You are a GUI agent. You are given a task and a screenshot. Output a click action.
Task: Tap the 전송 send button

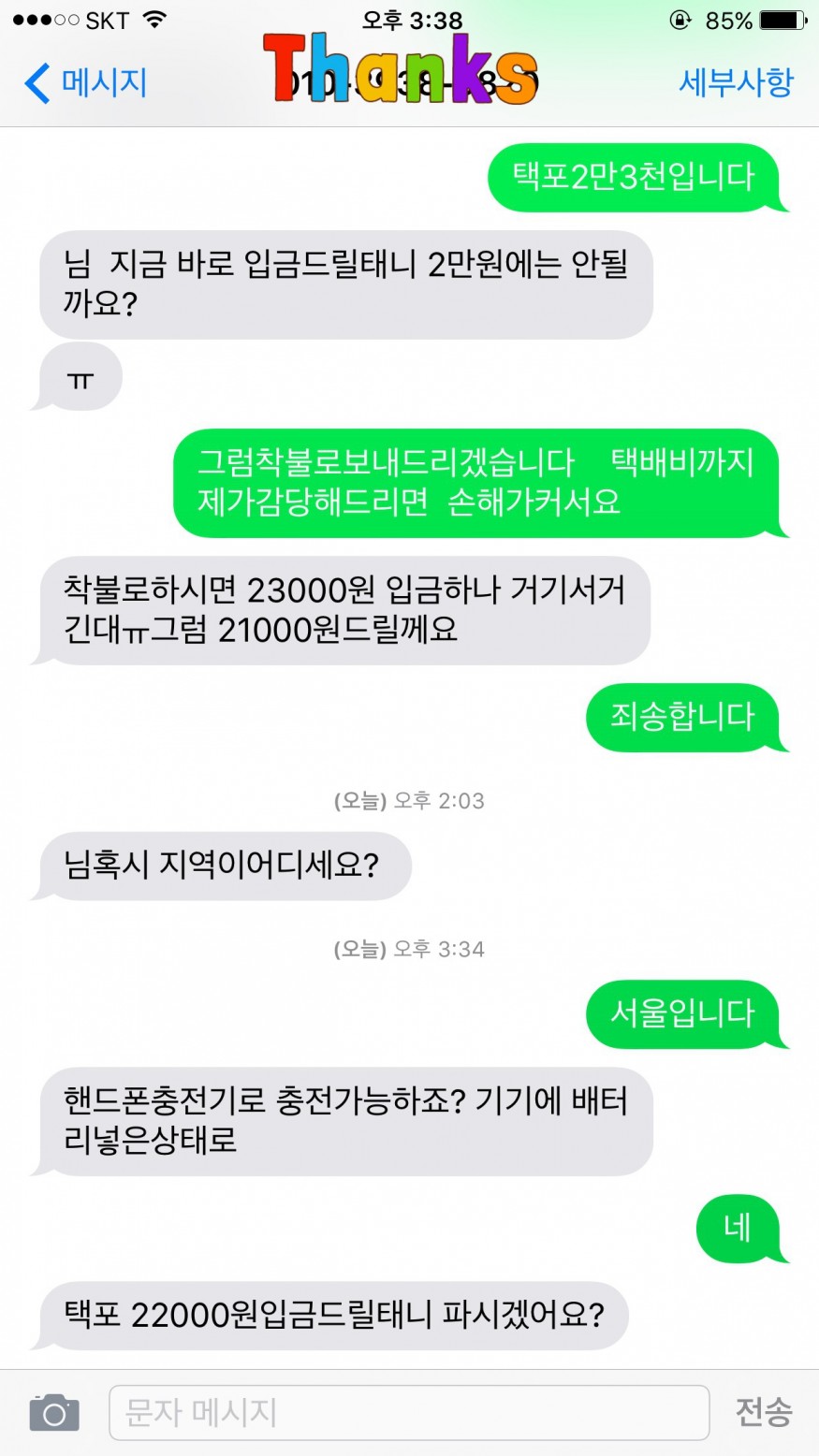click(x=763, y=1412)
